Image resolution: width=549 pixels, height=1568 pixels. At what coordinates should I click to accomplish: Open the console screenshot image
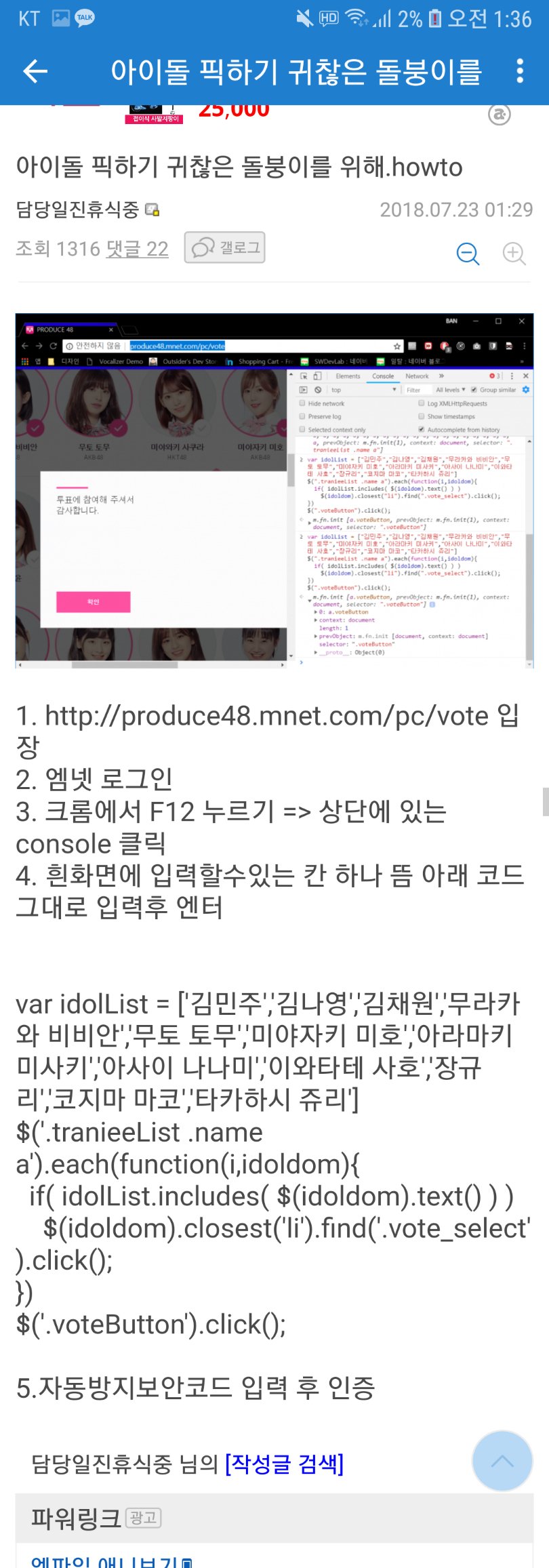click(274, 490)
